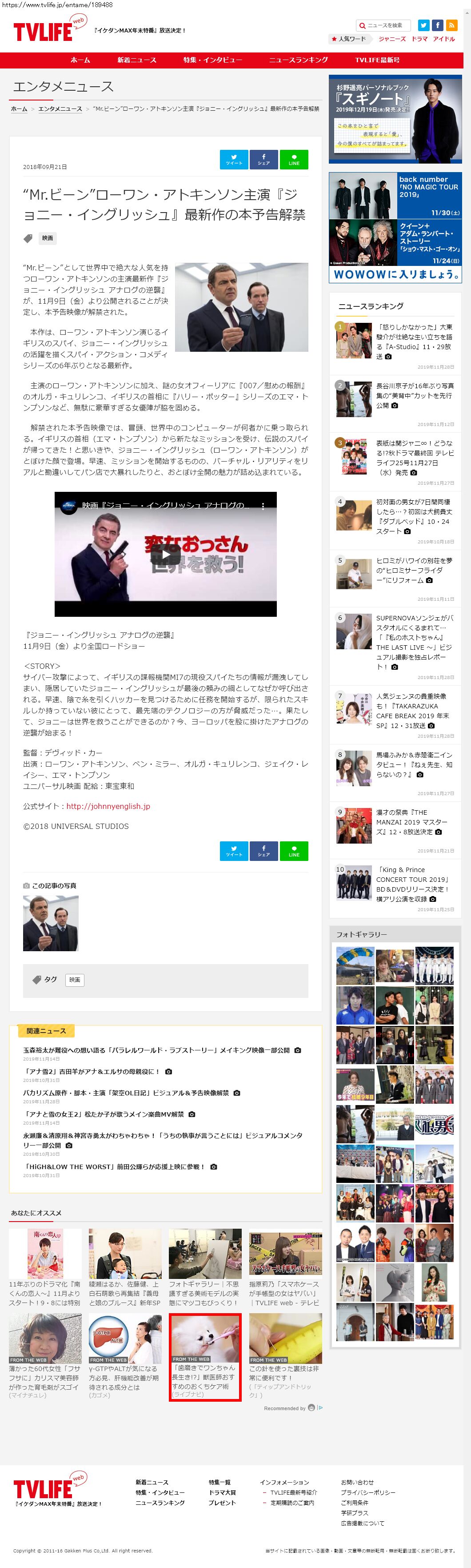Open the TVLIFE最新号 tab

click(377, 60)
